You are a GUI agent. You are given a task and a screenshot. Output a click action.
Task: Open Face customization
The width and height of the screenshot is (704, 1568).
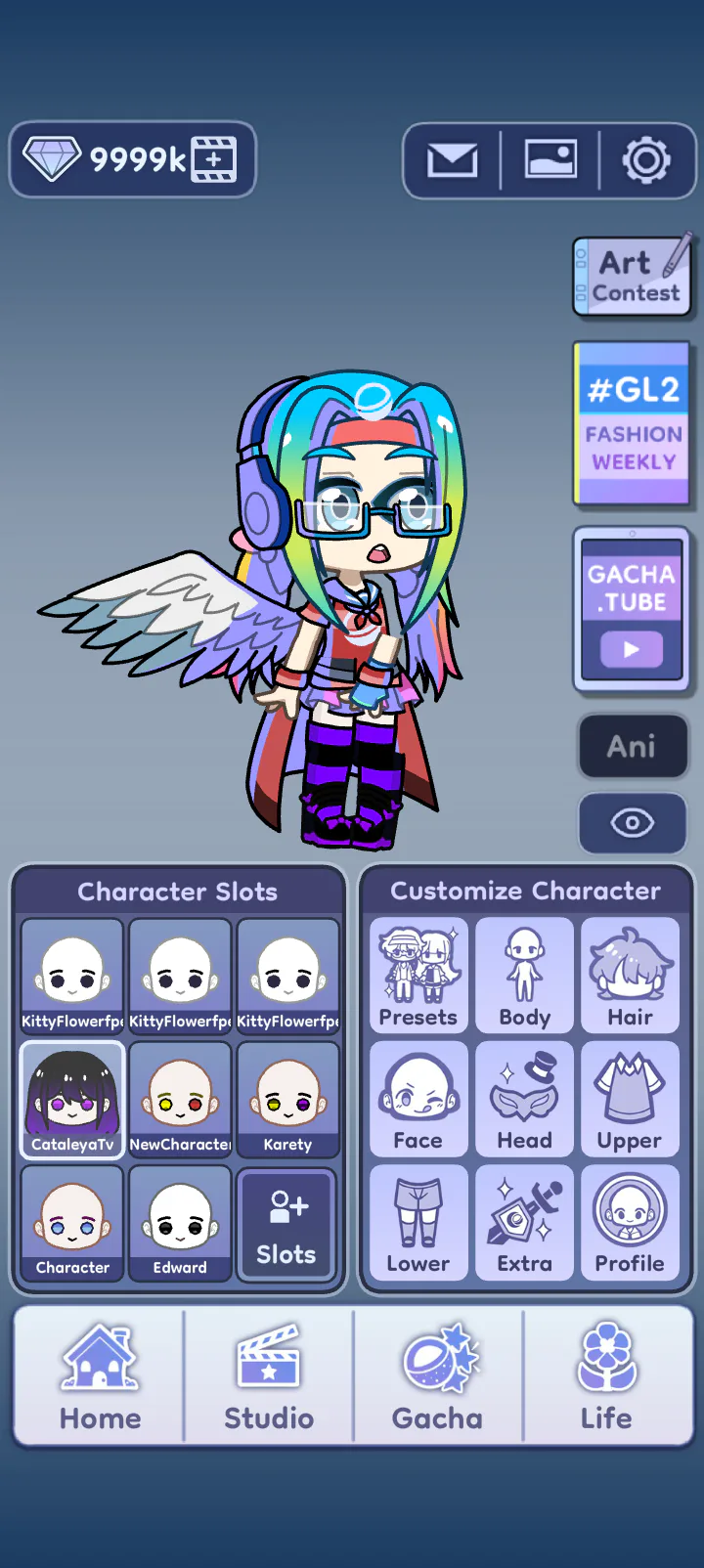click(418, 1099)
